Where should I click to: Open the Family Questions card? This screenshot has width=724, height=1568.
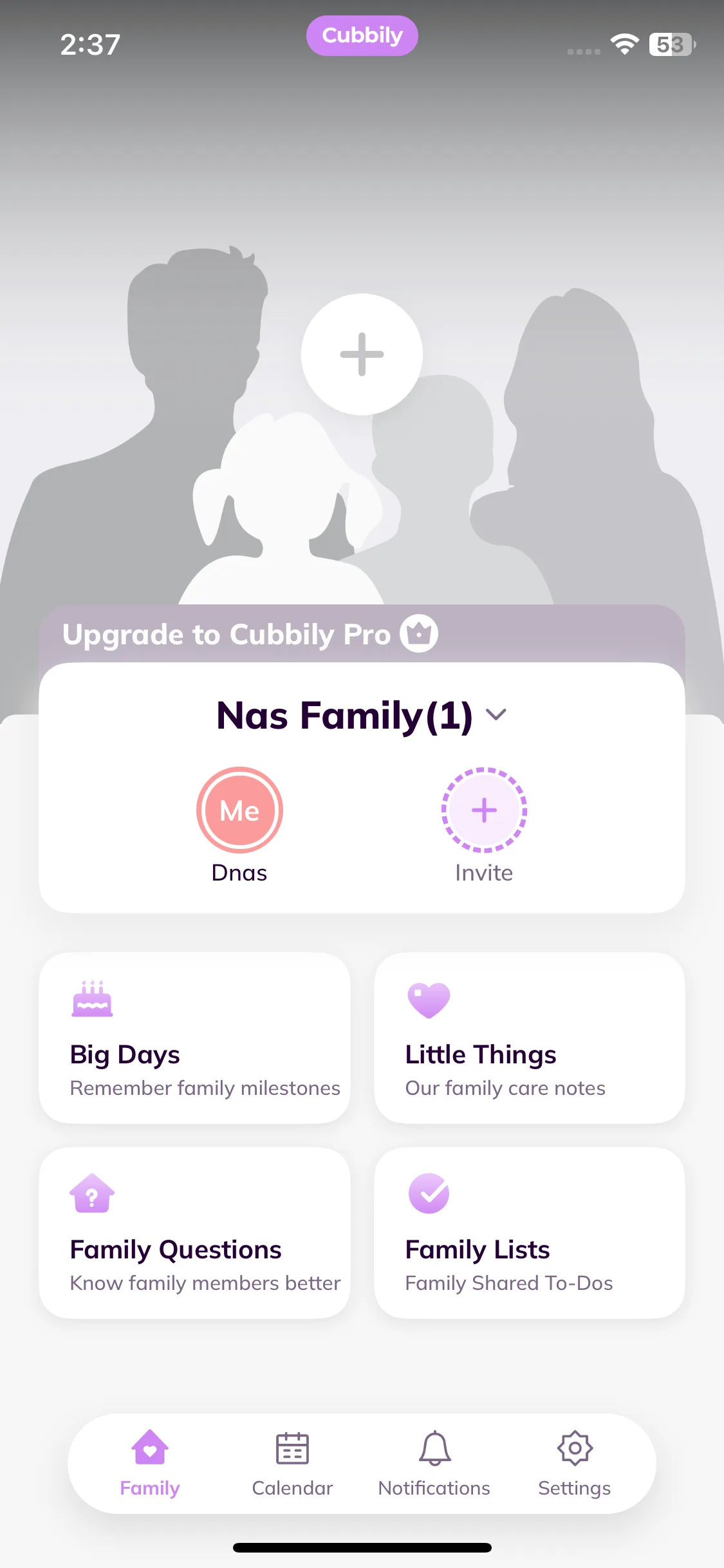click(194, 1233)
